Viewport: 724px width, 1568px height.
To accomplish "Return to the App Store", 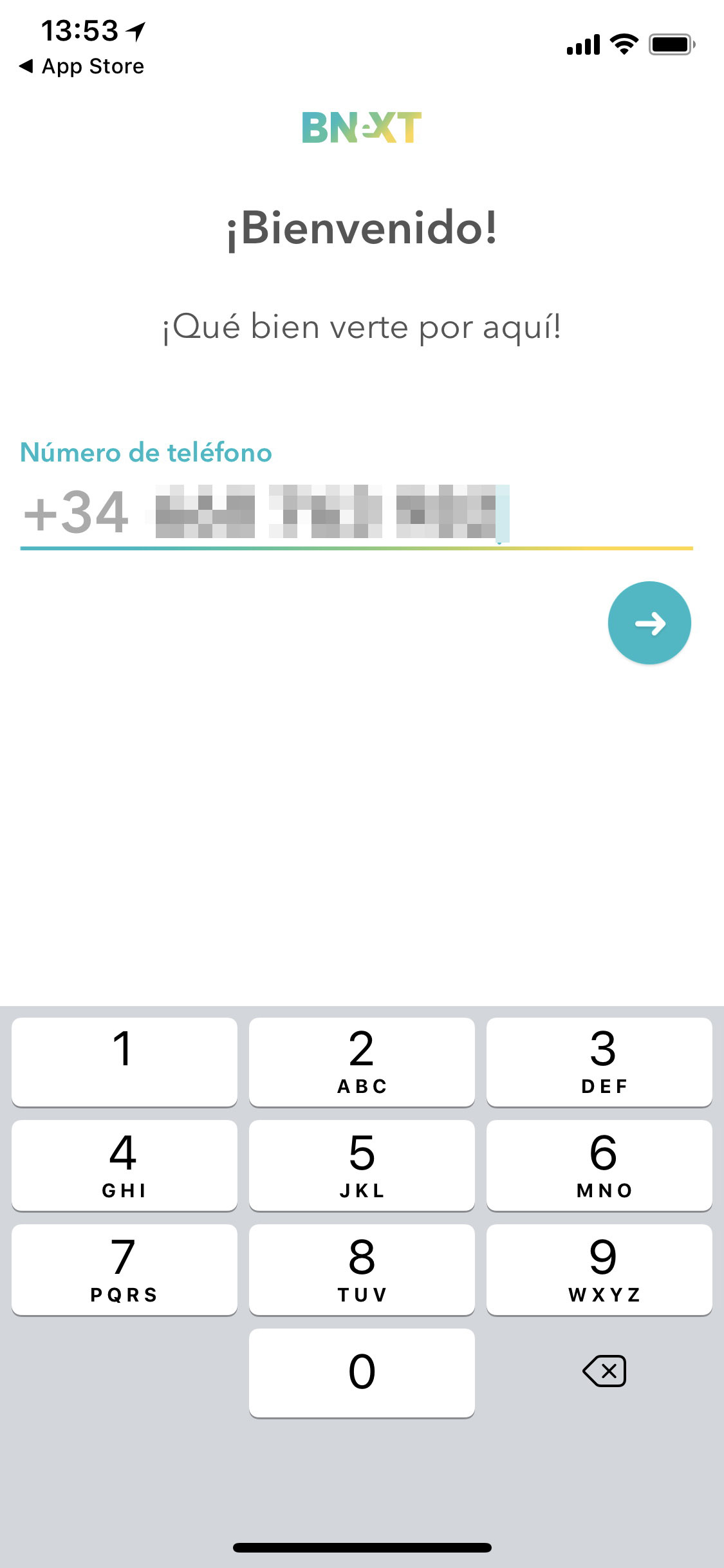I will tap(82, 66).
